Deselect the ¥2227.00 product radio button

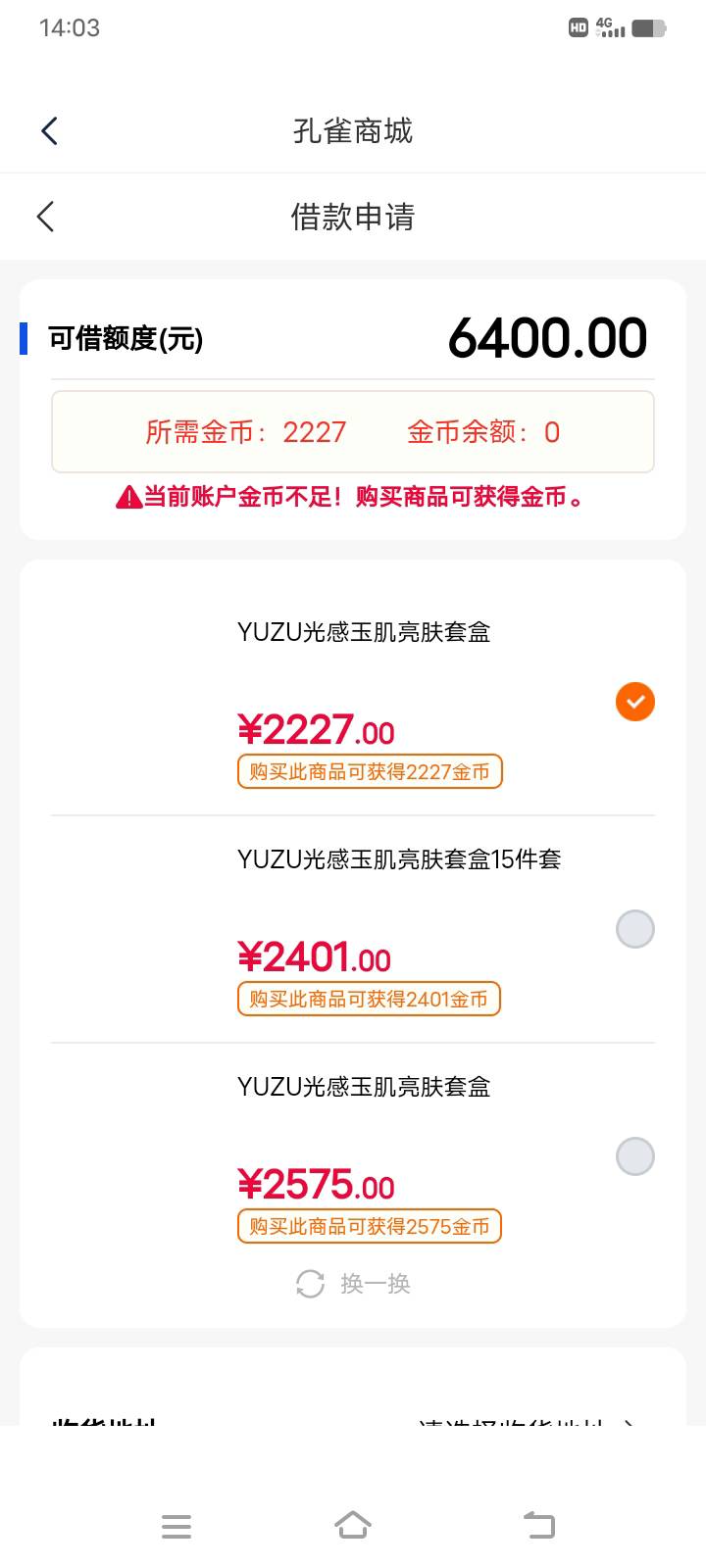coord(634,702)
